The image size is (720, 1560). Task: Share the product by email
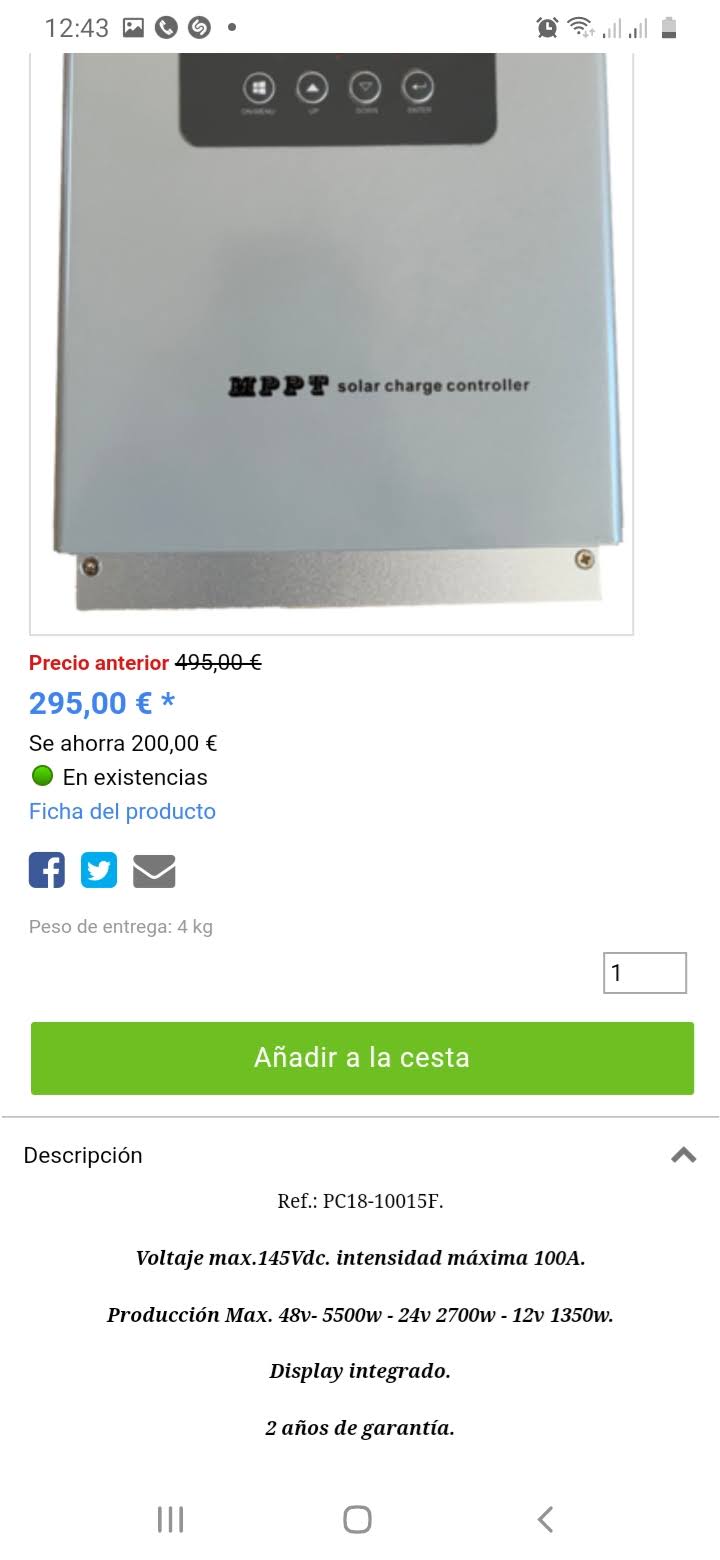tap(154, 871)
